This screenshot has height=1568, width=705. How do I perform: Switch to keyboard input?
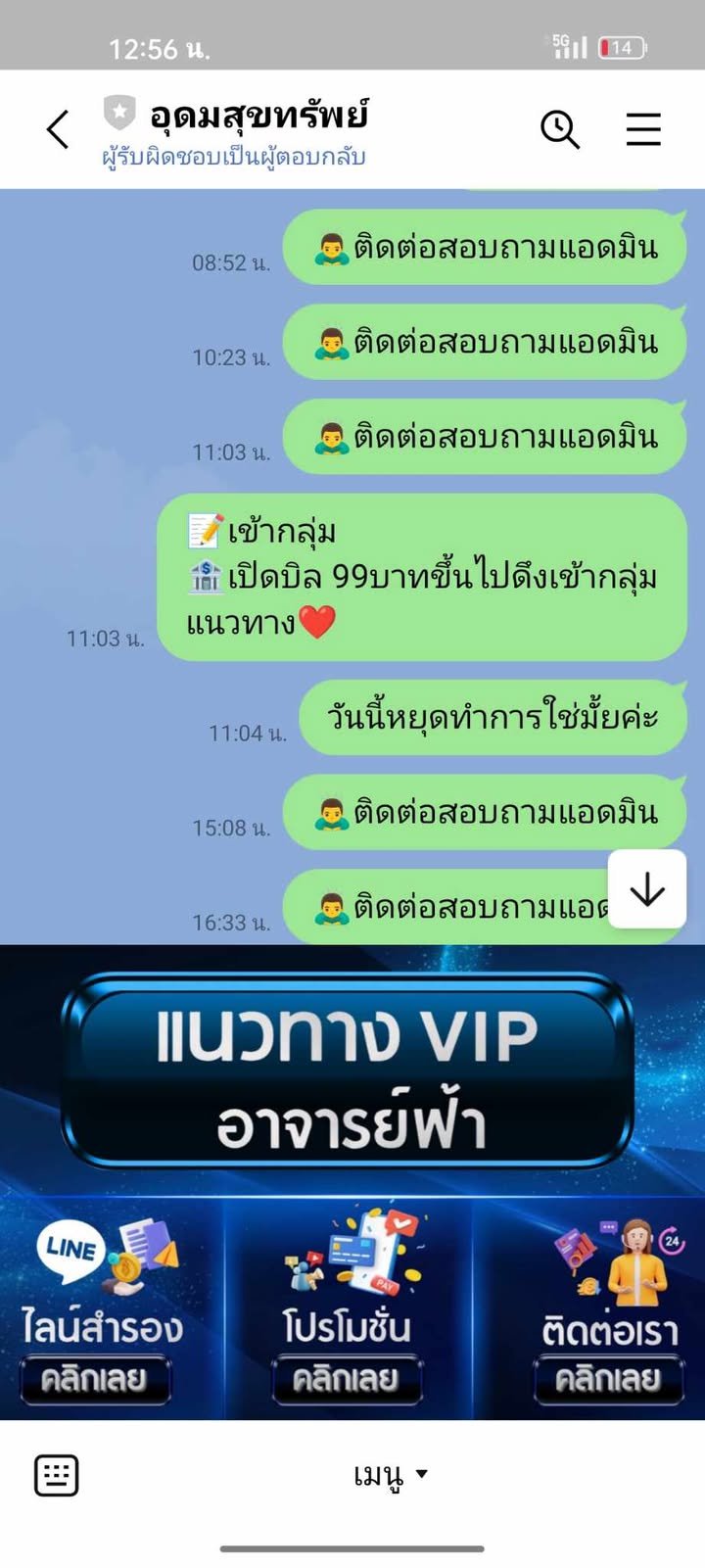click(x=57, y=1474)
